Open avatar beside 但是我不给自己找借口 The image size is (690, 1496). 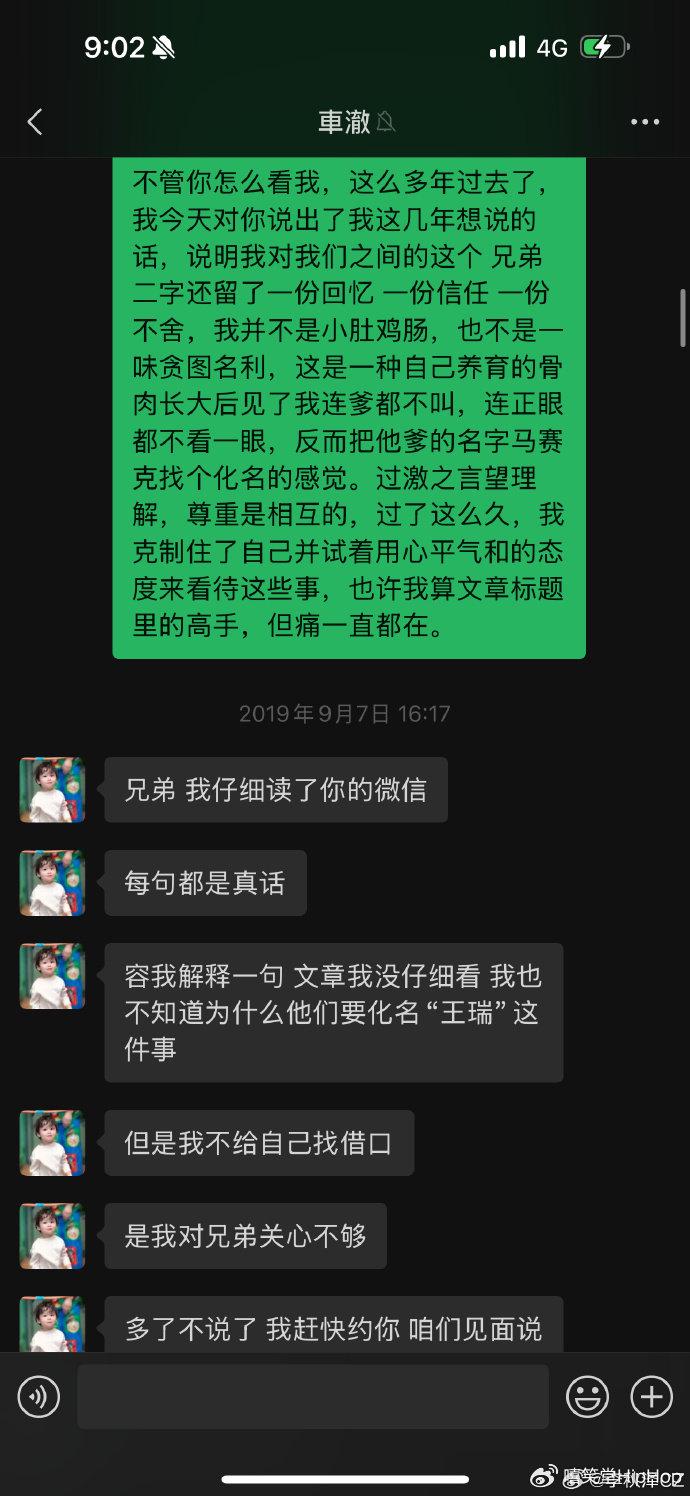[x=52, y=1143]
